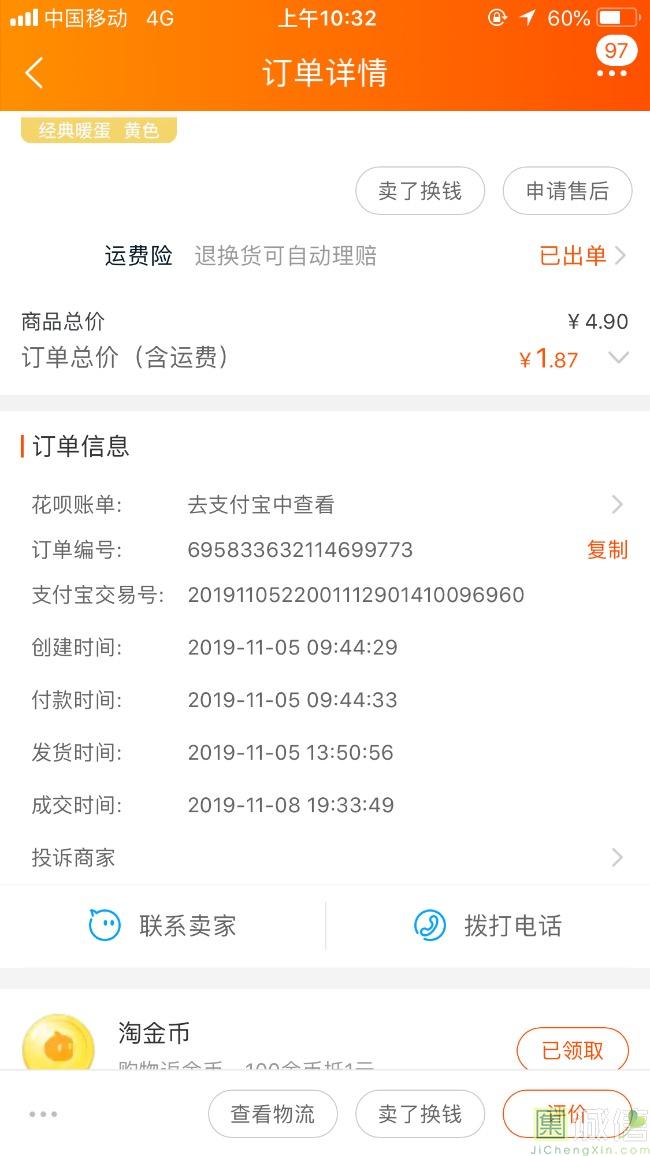
Task: Go back from the order details page
Action: [34, 73]
